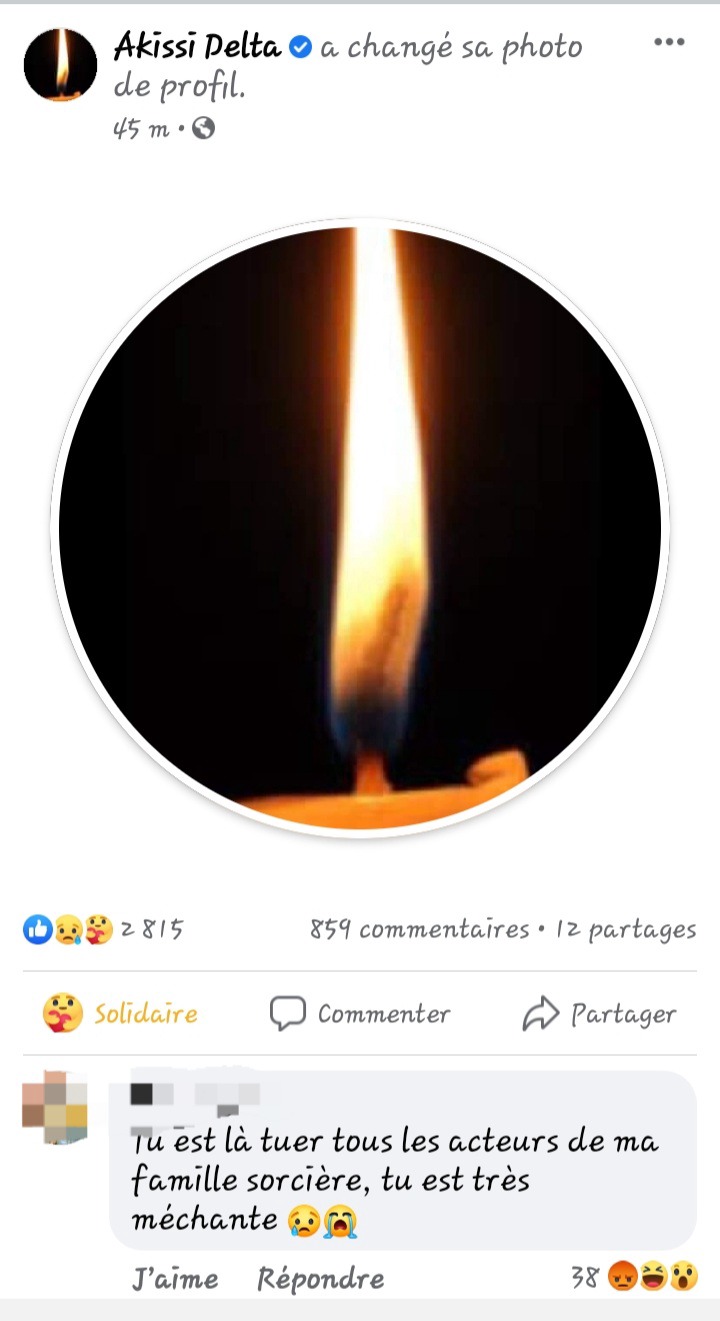Screen dimensions: 720x1321
Task: Open the list of 2 815 reactions
Action: click(x=103, y=930)
